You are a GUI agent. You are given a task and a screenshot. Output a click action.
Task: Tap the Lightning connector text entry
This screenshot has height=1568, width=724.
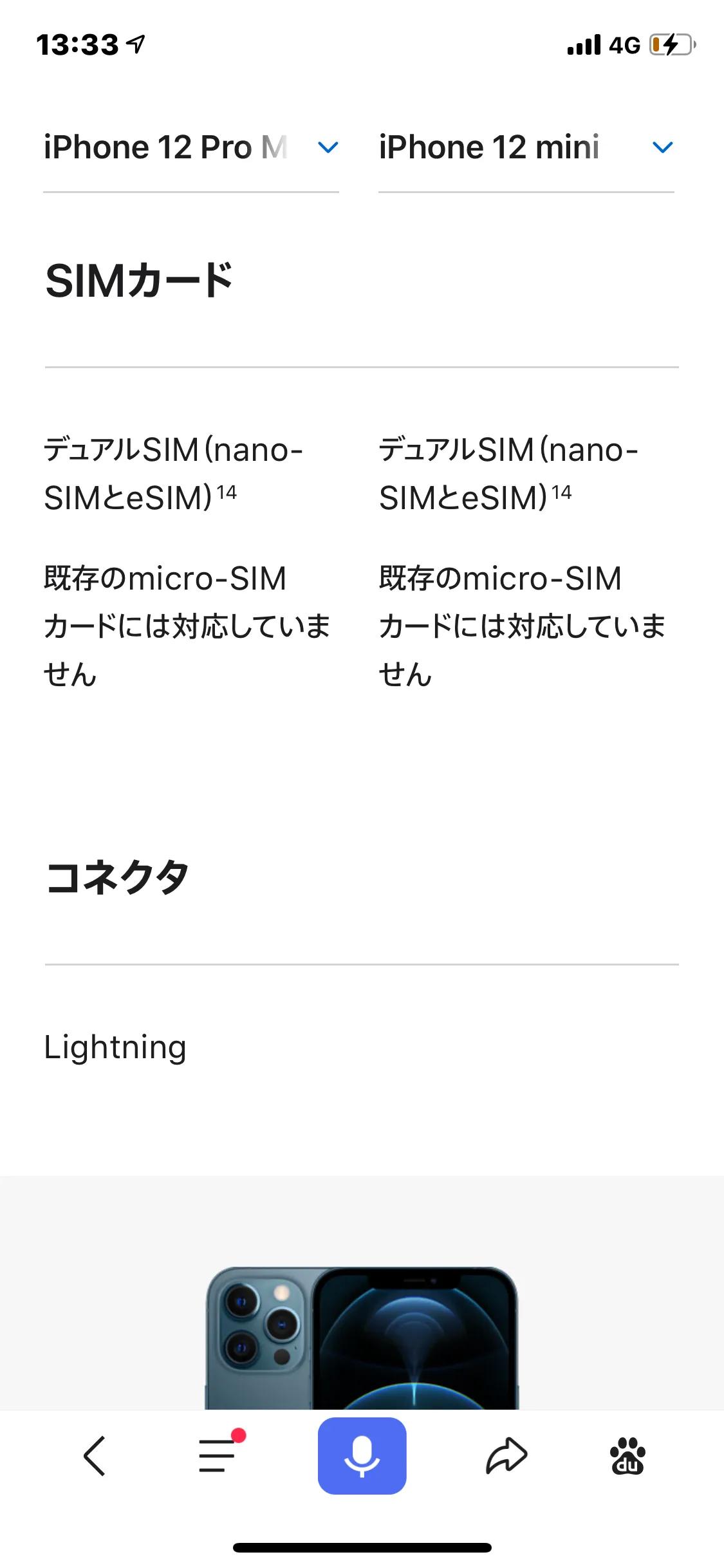114,1046
